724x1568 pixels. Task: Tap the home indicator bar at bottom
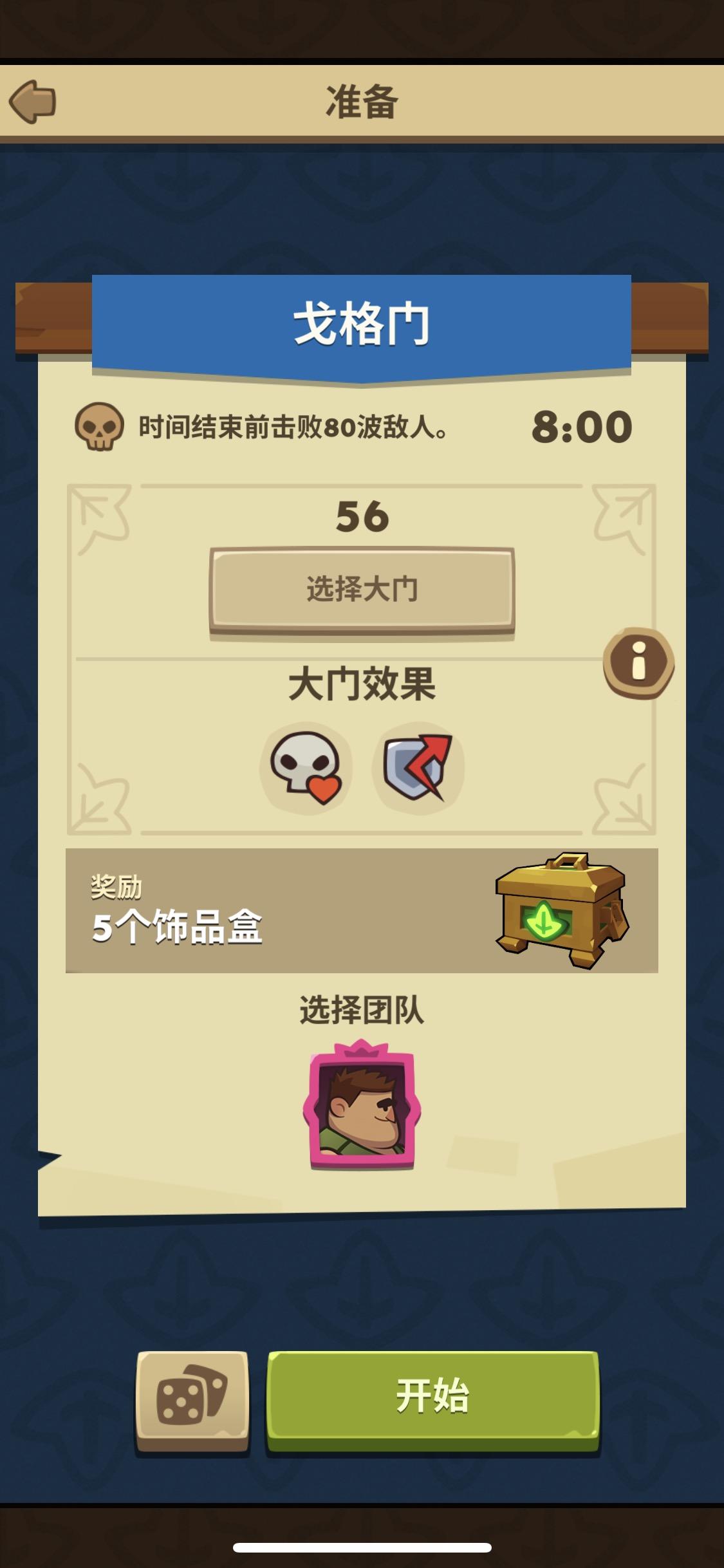(362, 1547)
